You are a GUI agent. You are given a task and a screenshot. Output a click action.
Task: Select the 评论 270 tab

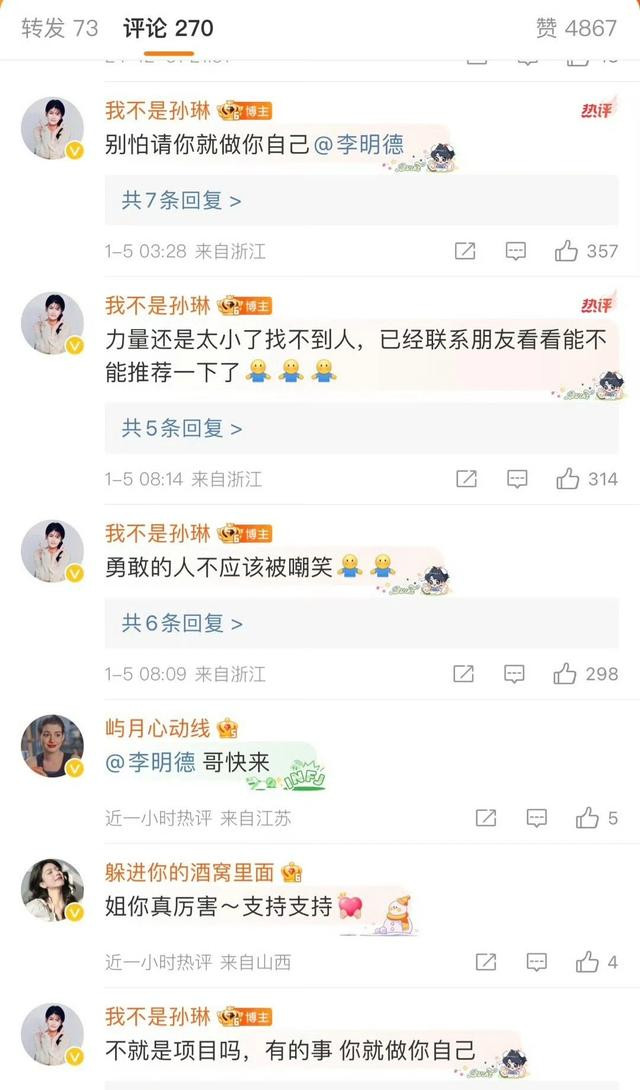coord(168,29)
